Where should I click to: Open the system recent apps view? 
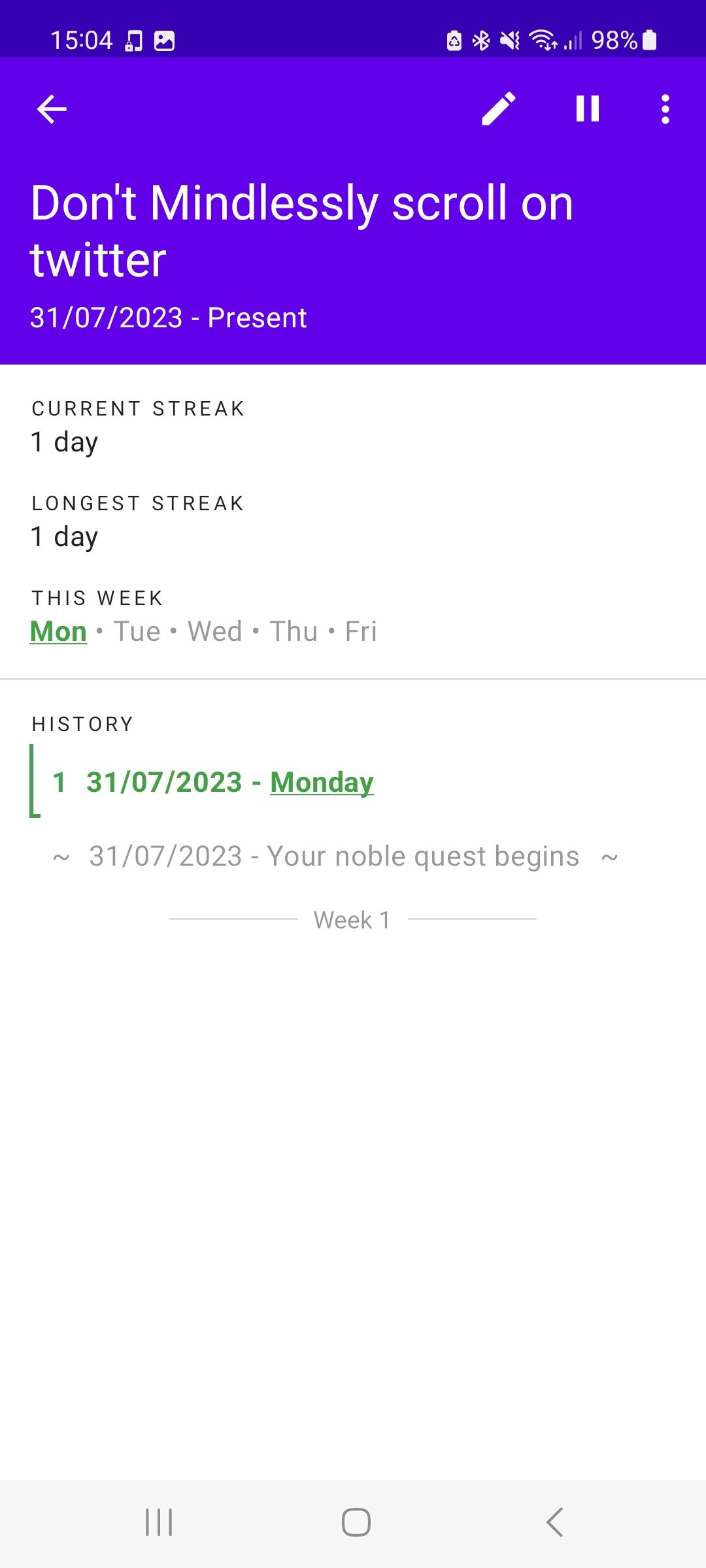pyautogui.click(x=159, y=1522)
